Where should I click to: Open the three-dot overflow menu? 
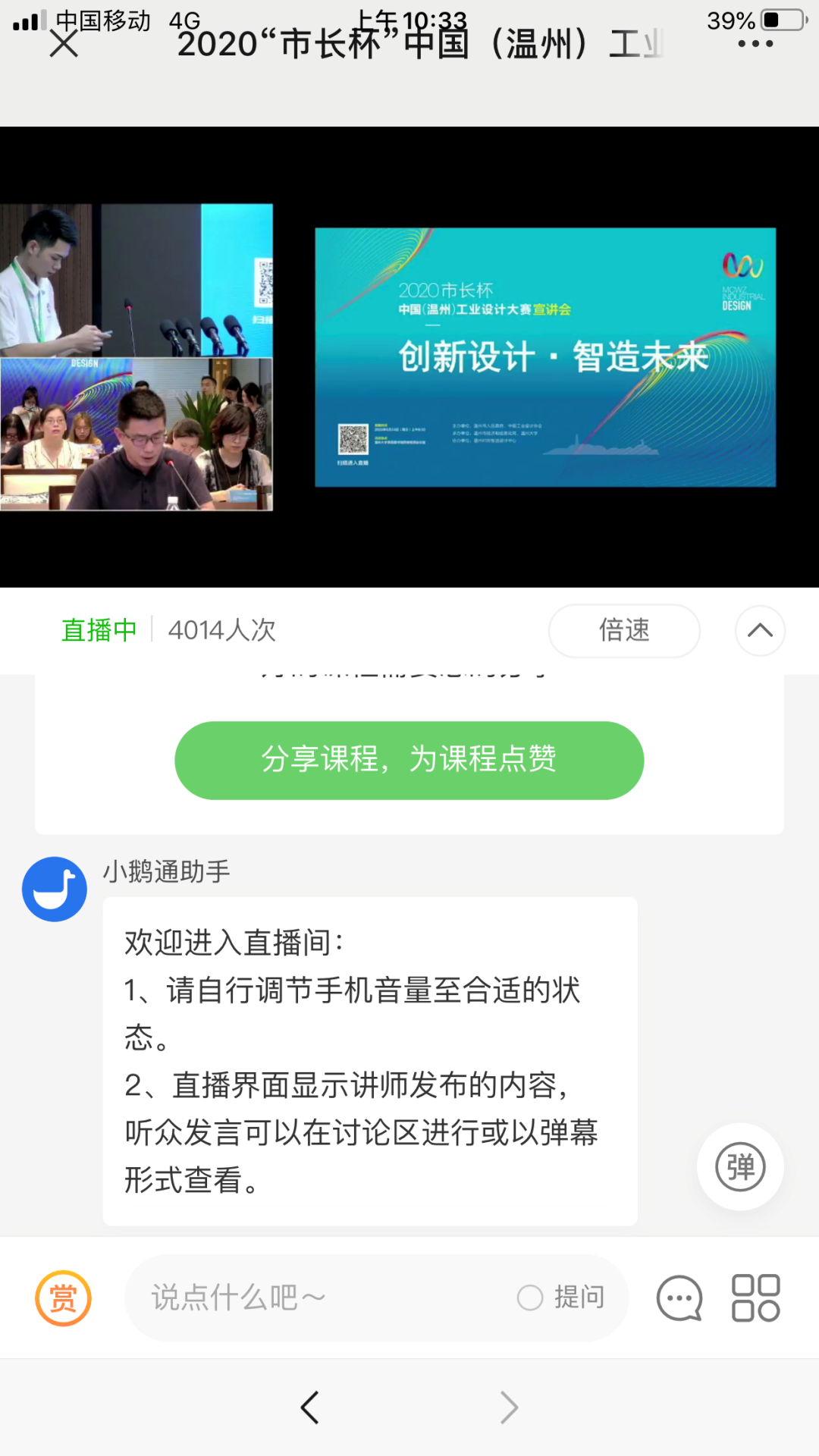[x=755, y=44]
